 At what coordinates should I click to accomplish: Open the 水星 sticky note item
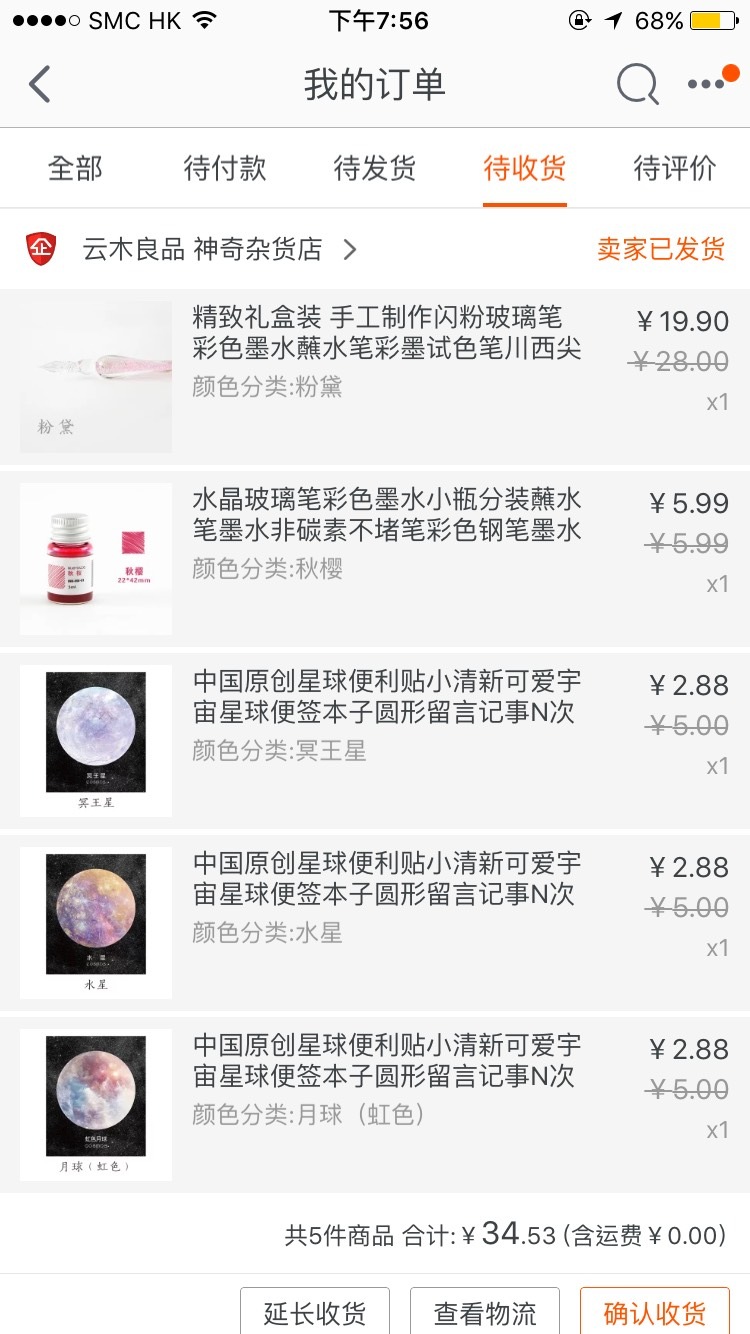pyautogui.click(x=375, y=923)
